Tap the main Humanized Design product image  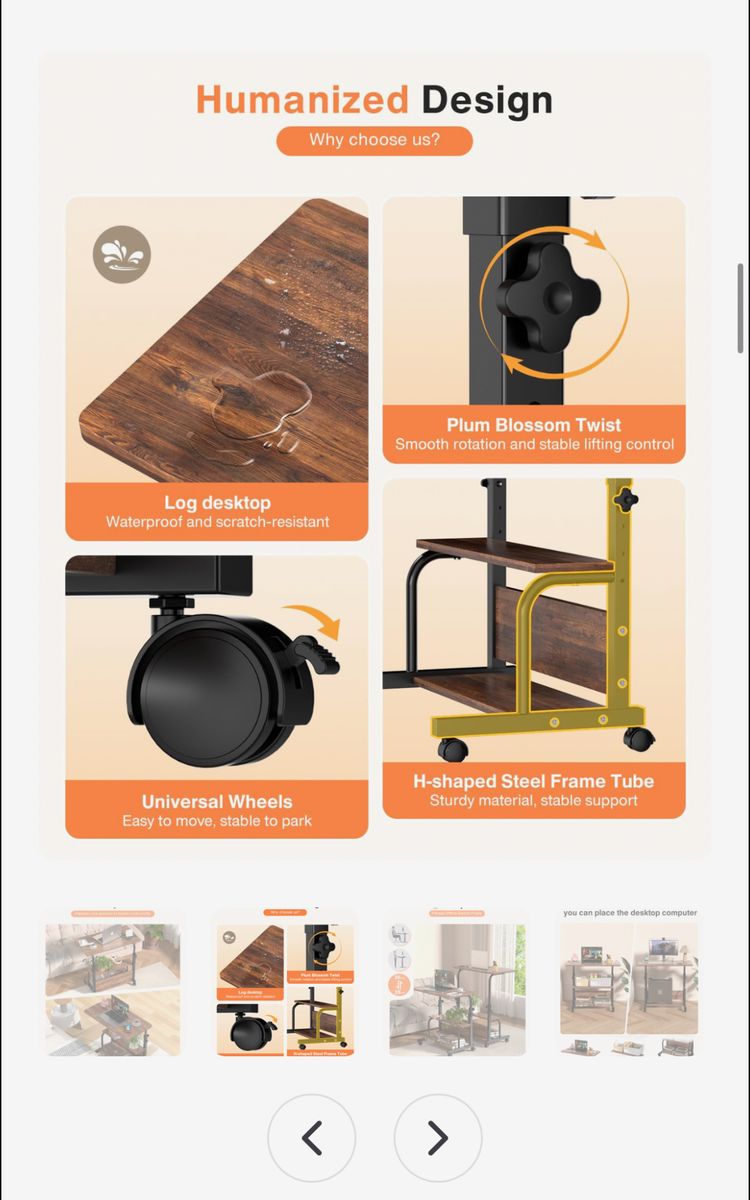pyautogui.click(x=375, y=456)
